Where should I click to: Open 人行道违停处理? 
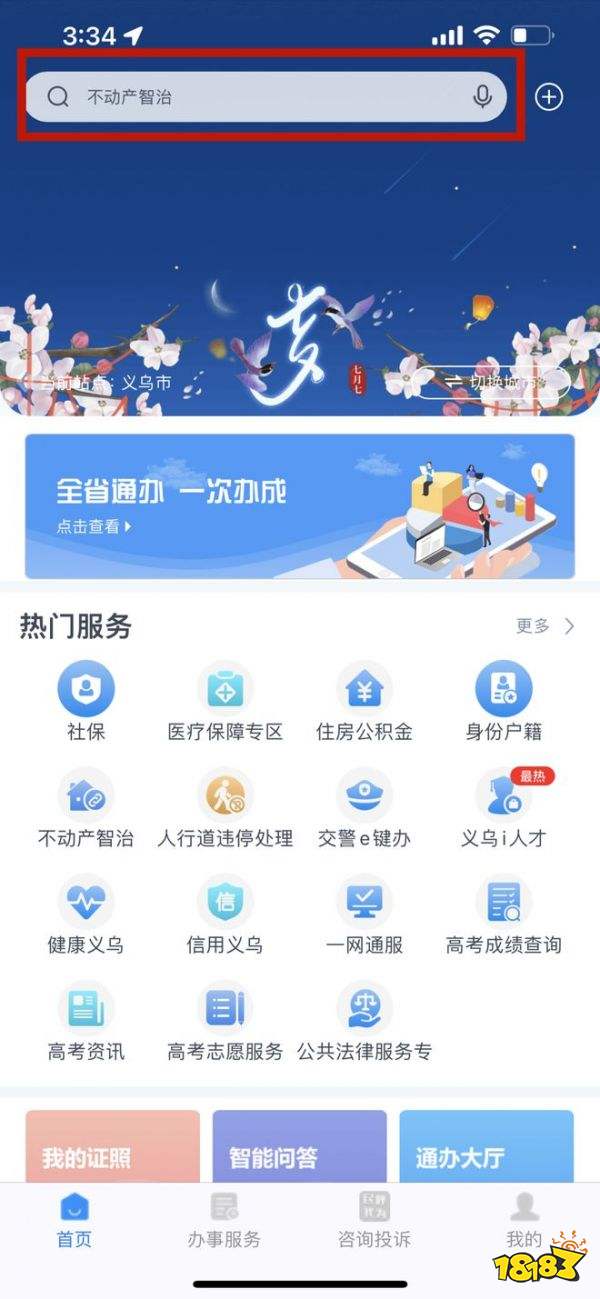click(225, 808)
